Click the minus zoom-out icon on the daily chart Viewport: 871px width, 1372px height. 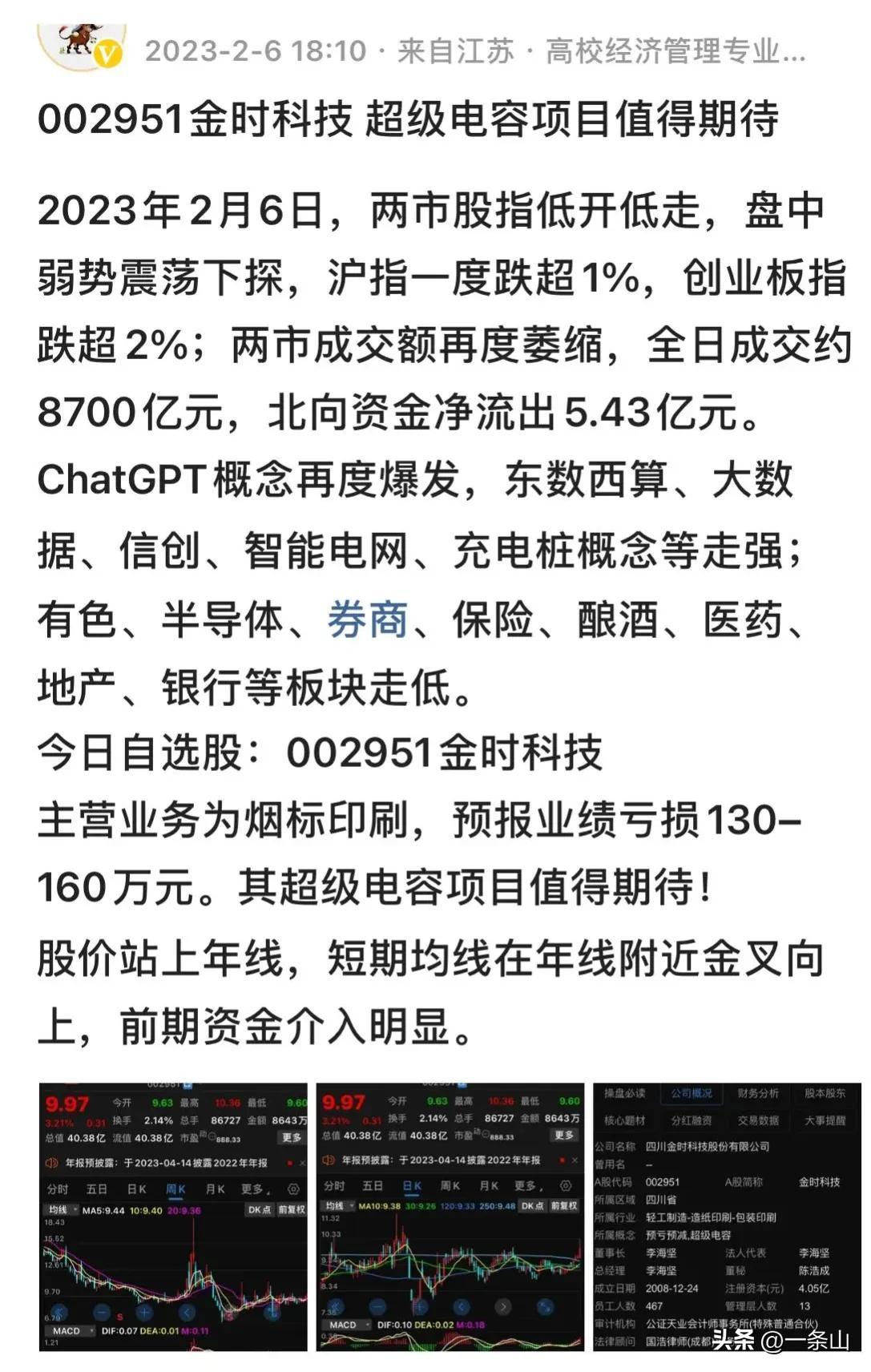point(377,1306)
